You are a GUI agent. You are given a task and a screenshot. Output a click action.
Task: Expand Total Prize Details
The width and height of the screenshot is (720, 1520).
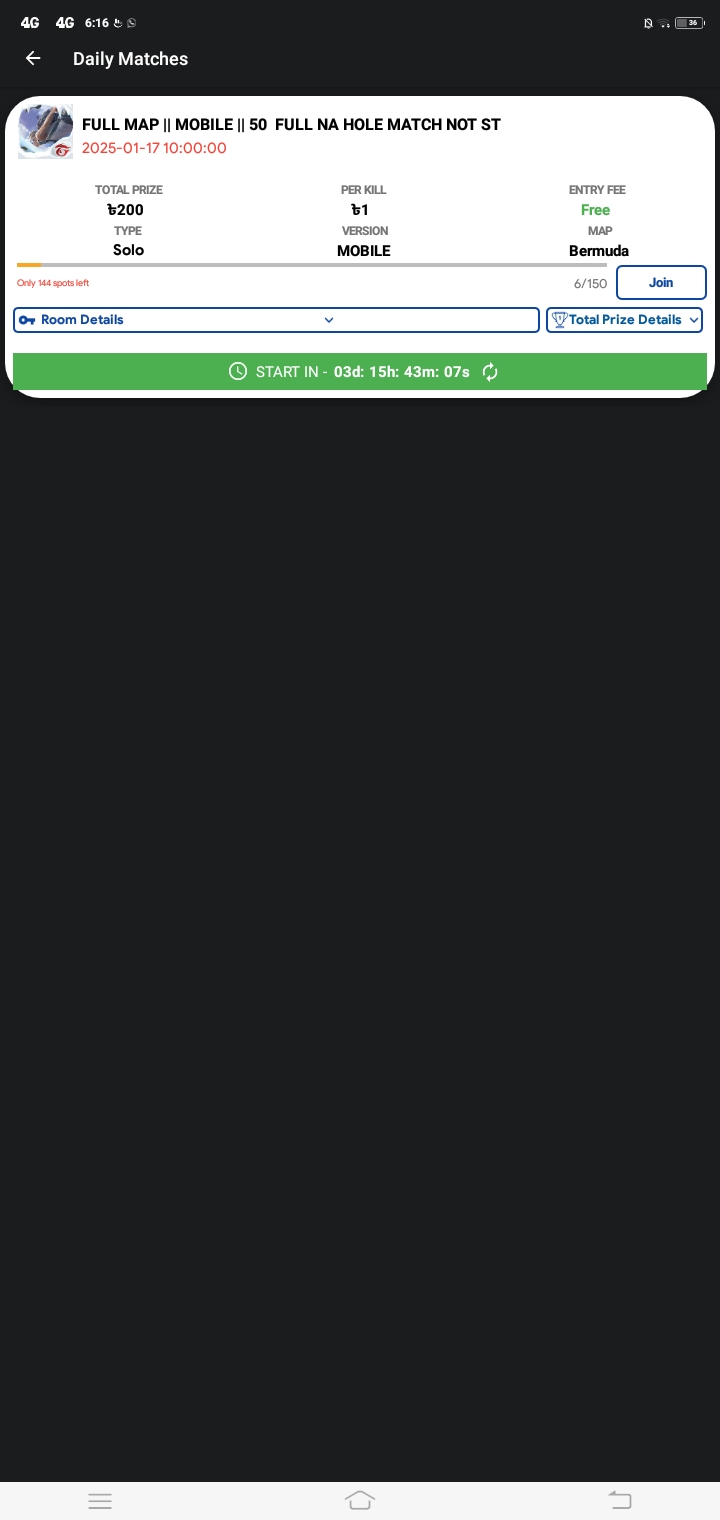coord(625,320)
